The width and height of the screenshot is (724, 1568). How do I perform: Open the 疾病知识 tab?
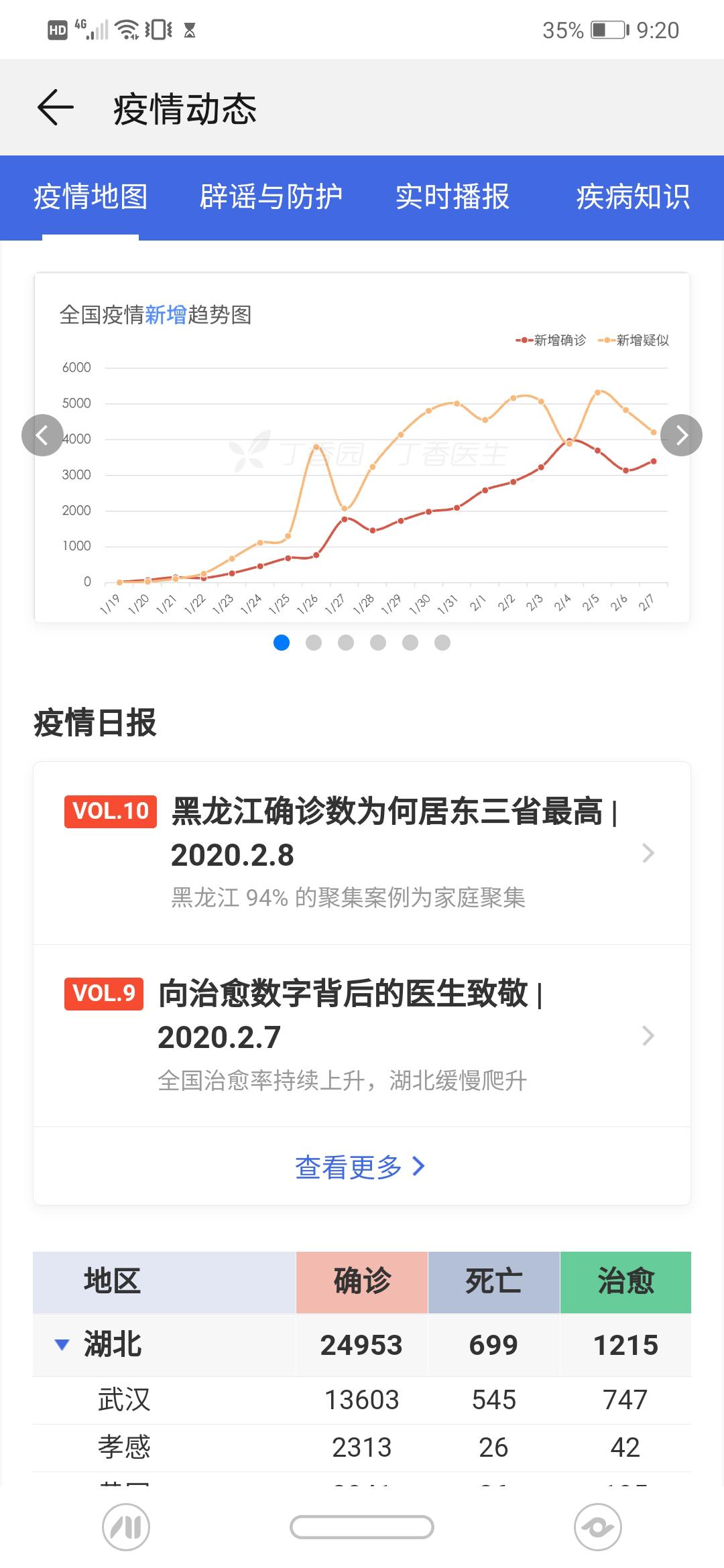click(x=633, y=196)
